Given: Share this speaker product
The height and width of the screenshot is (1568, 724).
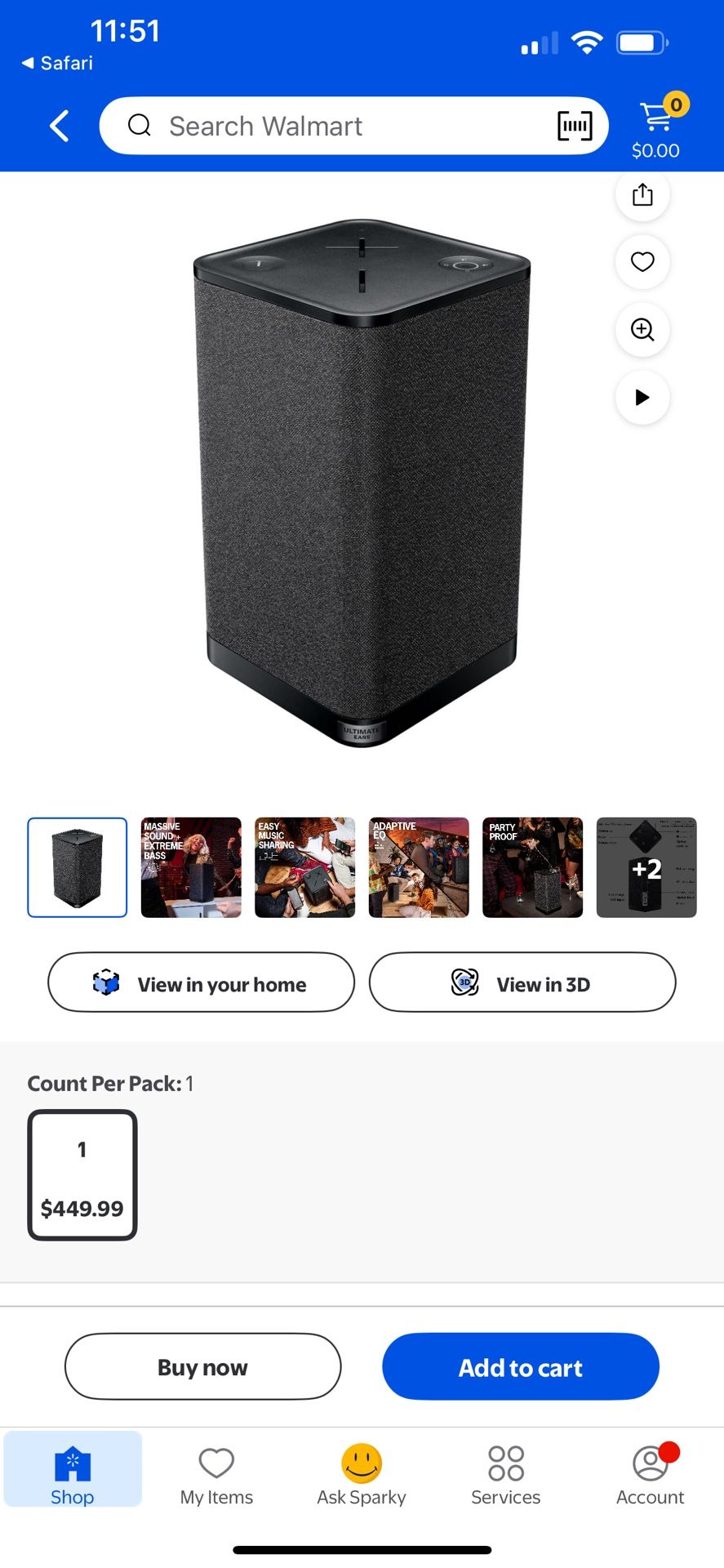Looking at the screenshot, I should tap(642, 195).
